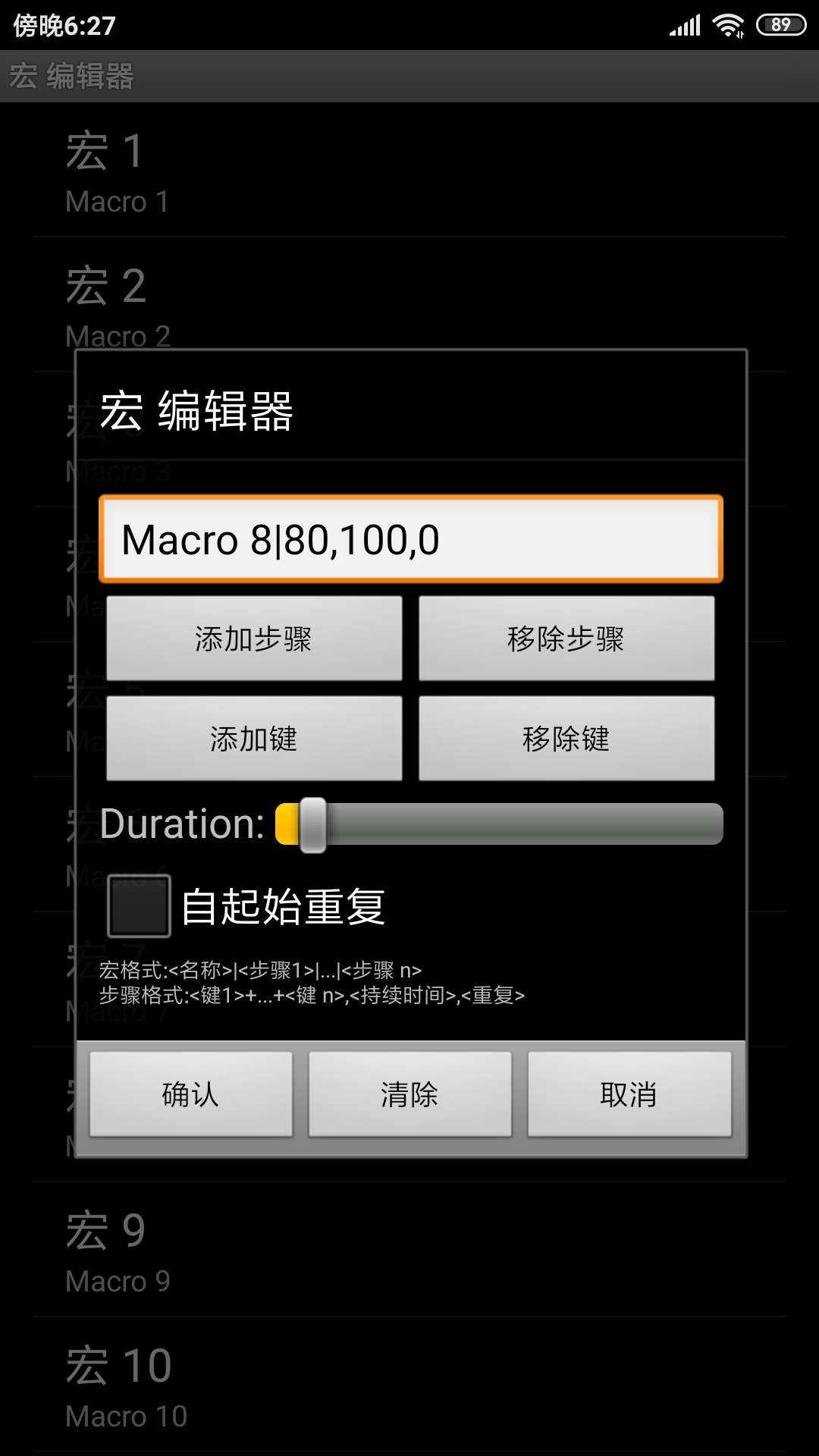This screenshot has height=1456, width=819.
Task: Tap the macro text field
Action: point(410,539)
